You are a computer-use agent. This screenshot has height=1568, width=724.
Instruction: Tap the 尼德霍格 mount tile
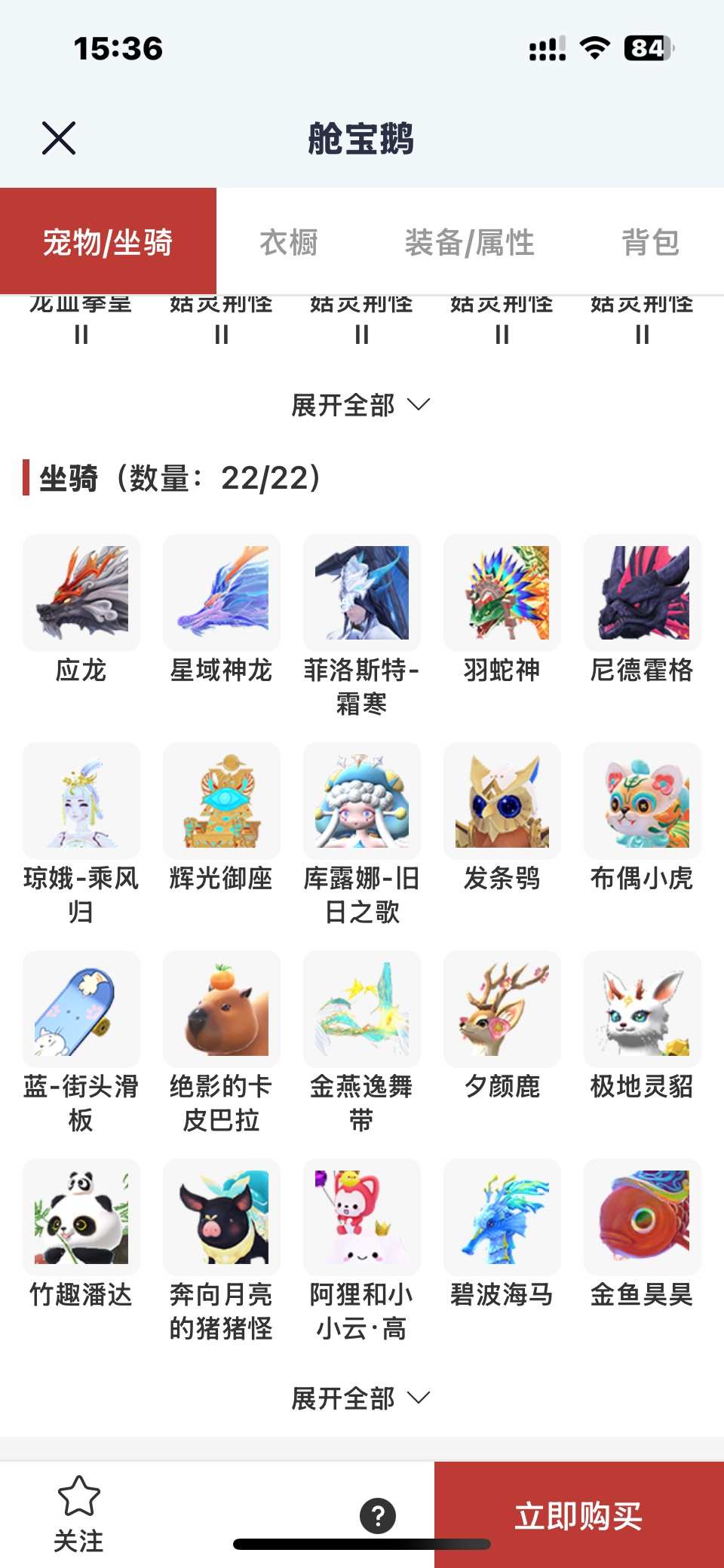tap(643, 593)
